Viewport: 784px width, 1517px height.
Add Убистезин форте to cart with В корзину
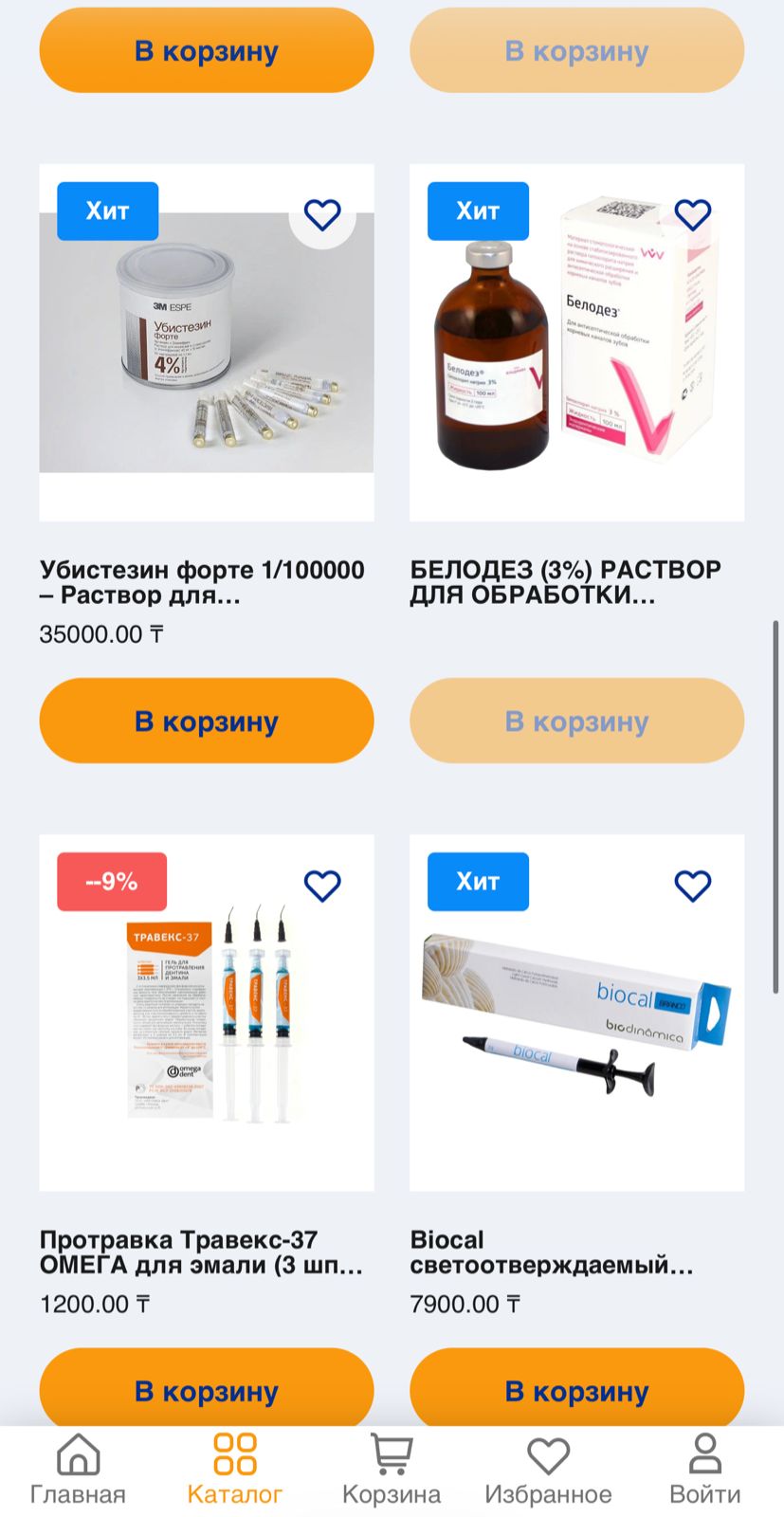point(206,721)
